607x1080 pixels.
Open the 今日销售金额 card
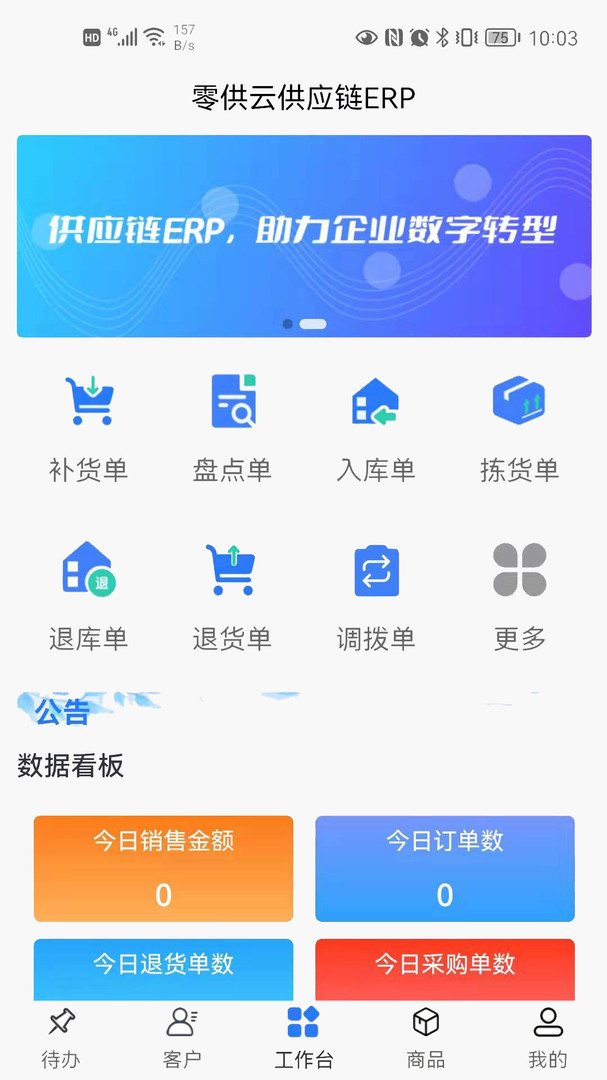[163, 869]
